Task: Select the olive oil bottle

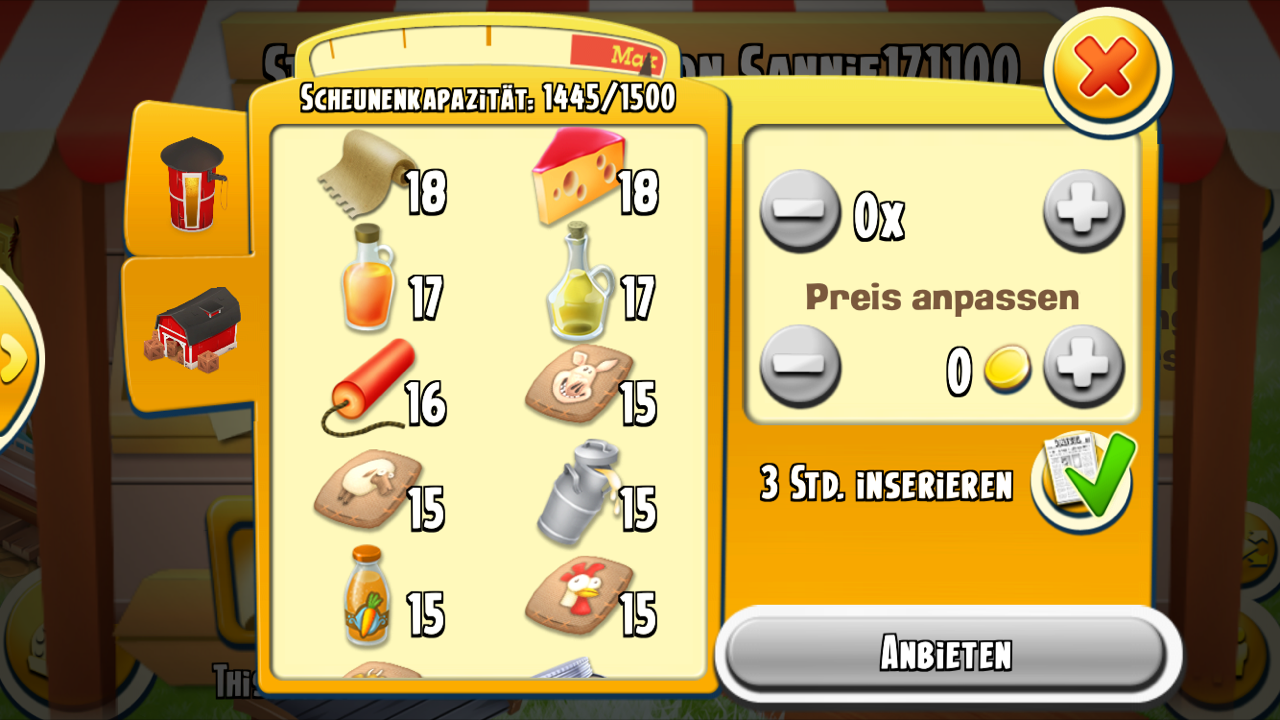Action: tap(580, 283)
